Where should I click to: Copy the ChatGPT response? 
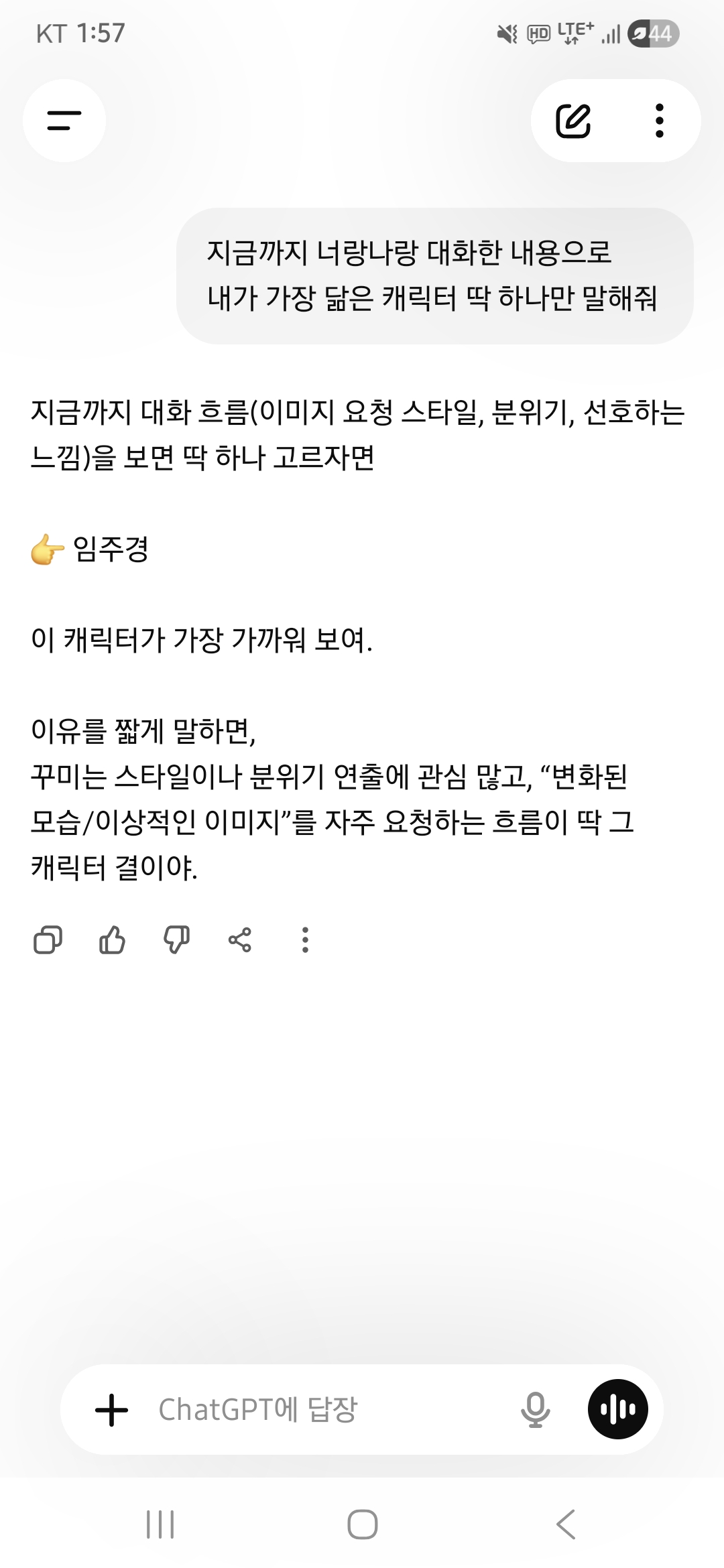coord(48,939)
